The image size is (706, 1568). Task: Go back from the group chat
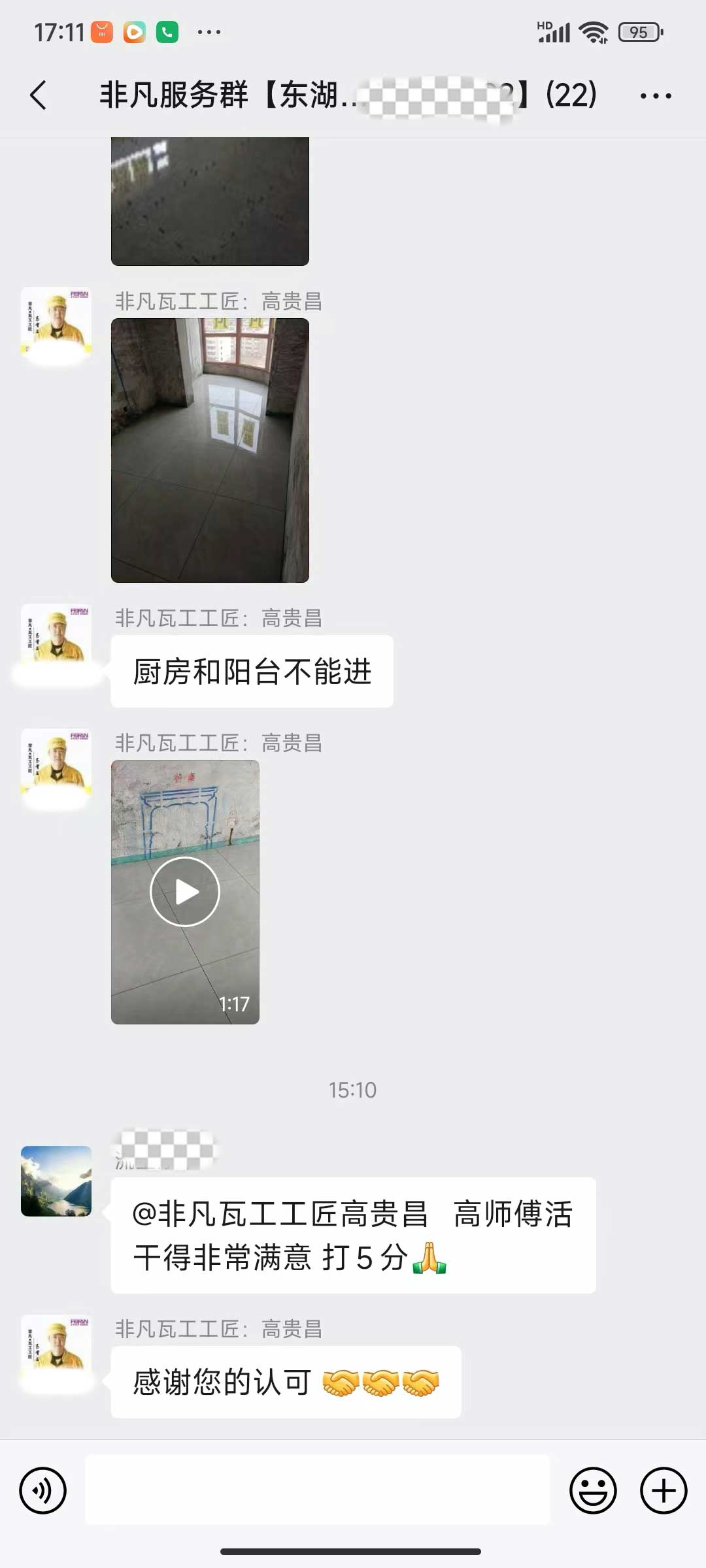point(39,95)
